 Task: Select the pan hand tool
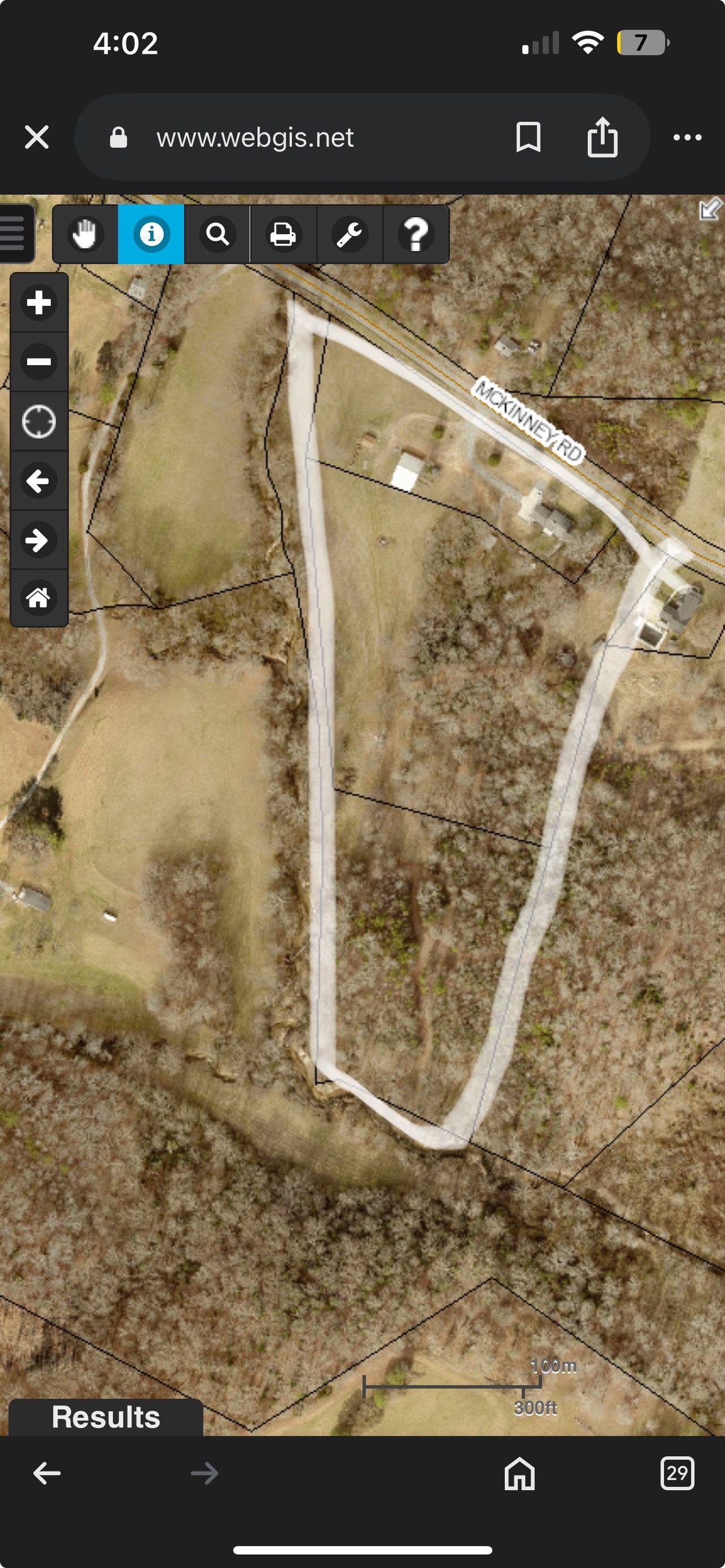84,234
